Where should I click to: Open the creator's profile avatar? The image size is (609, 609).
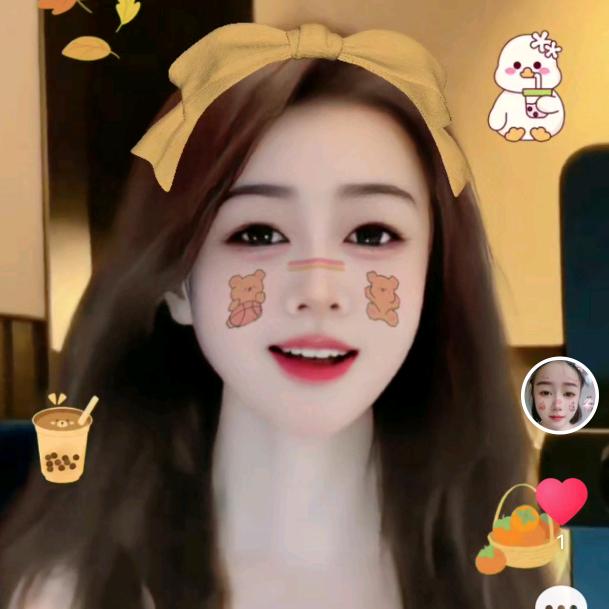click(560, 395)
